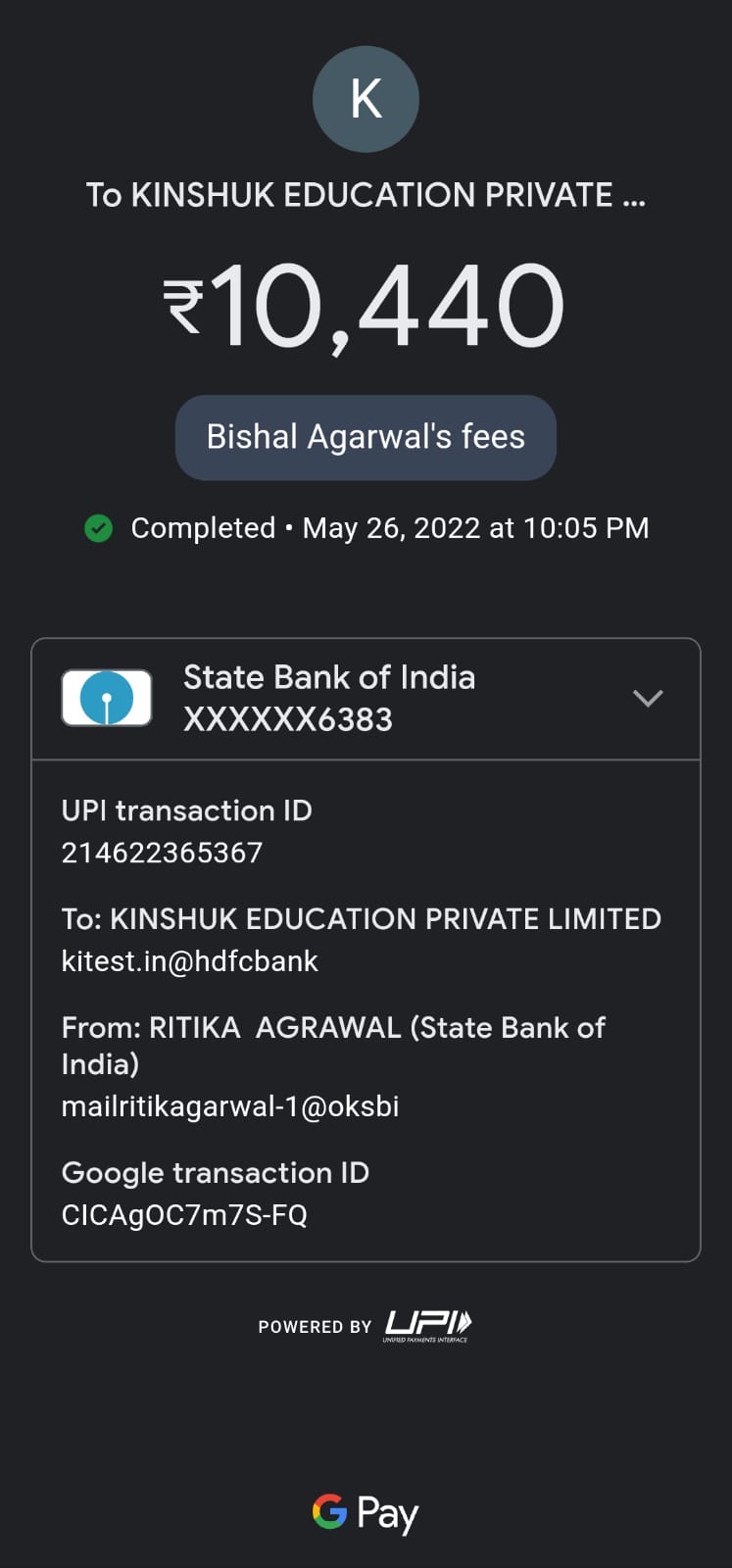
Task: Collapse the State Bank of India details chevron
Action: pyautogui.click(x=648, y=698)
